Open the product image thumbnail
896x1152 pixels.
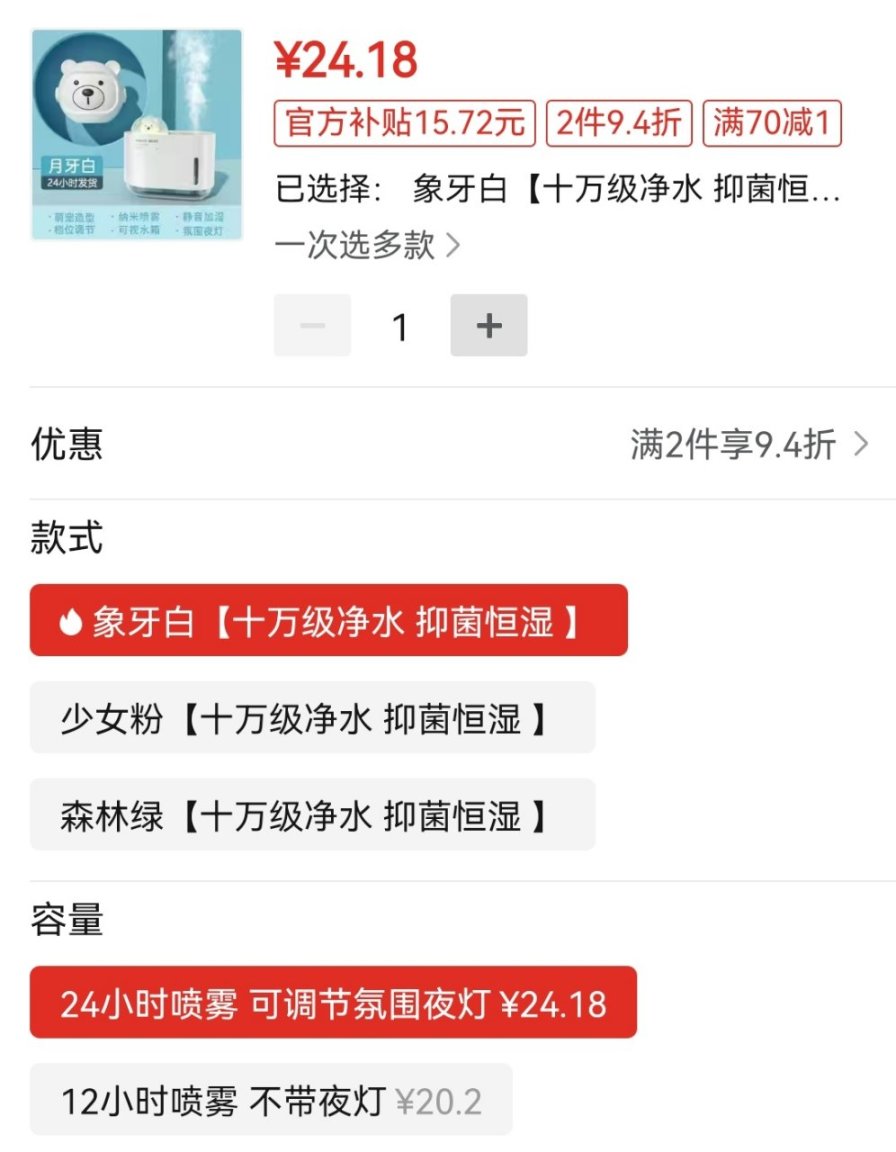pos(137,134)
